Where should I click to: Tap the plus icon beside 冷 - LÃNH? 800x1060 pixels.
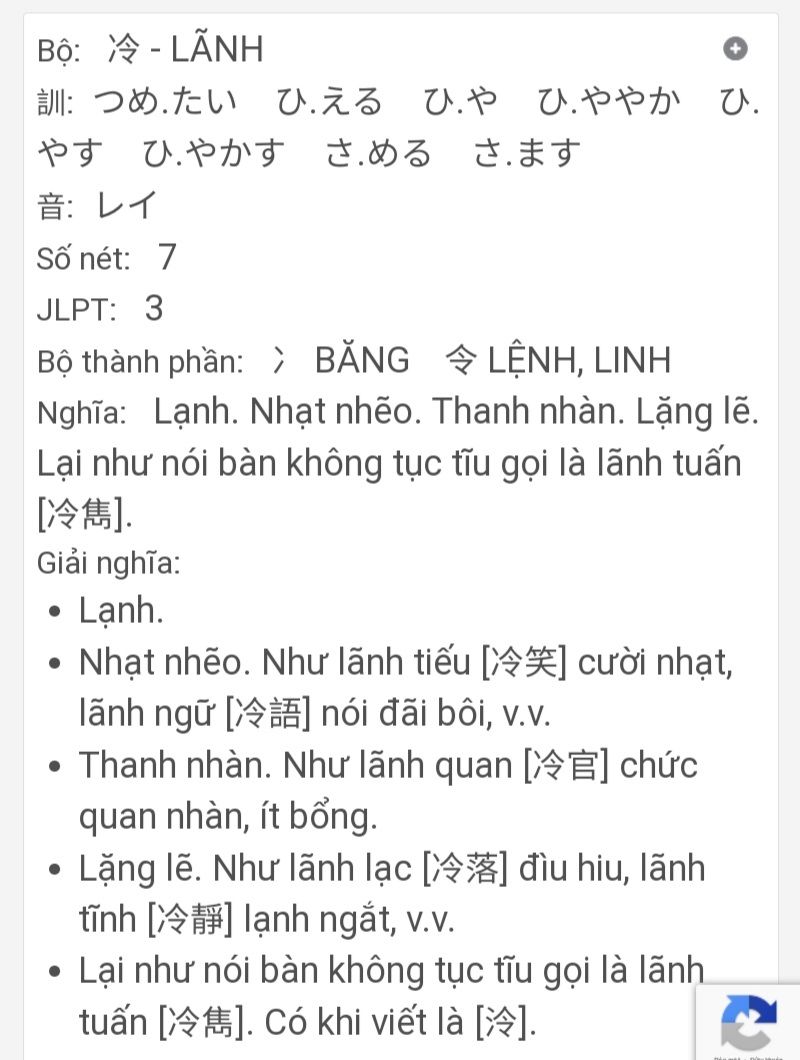point(735,49)
